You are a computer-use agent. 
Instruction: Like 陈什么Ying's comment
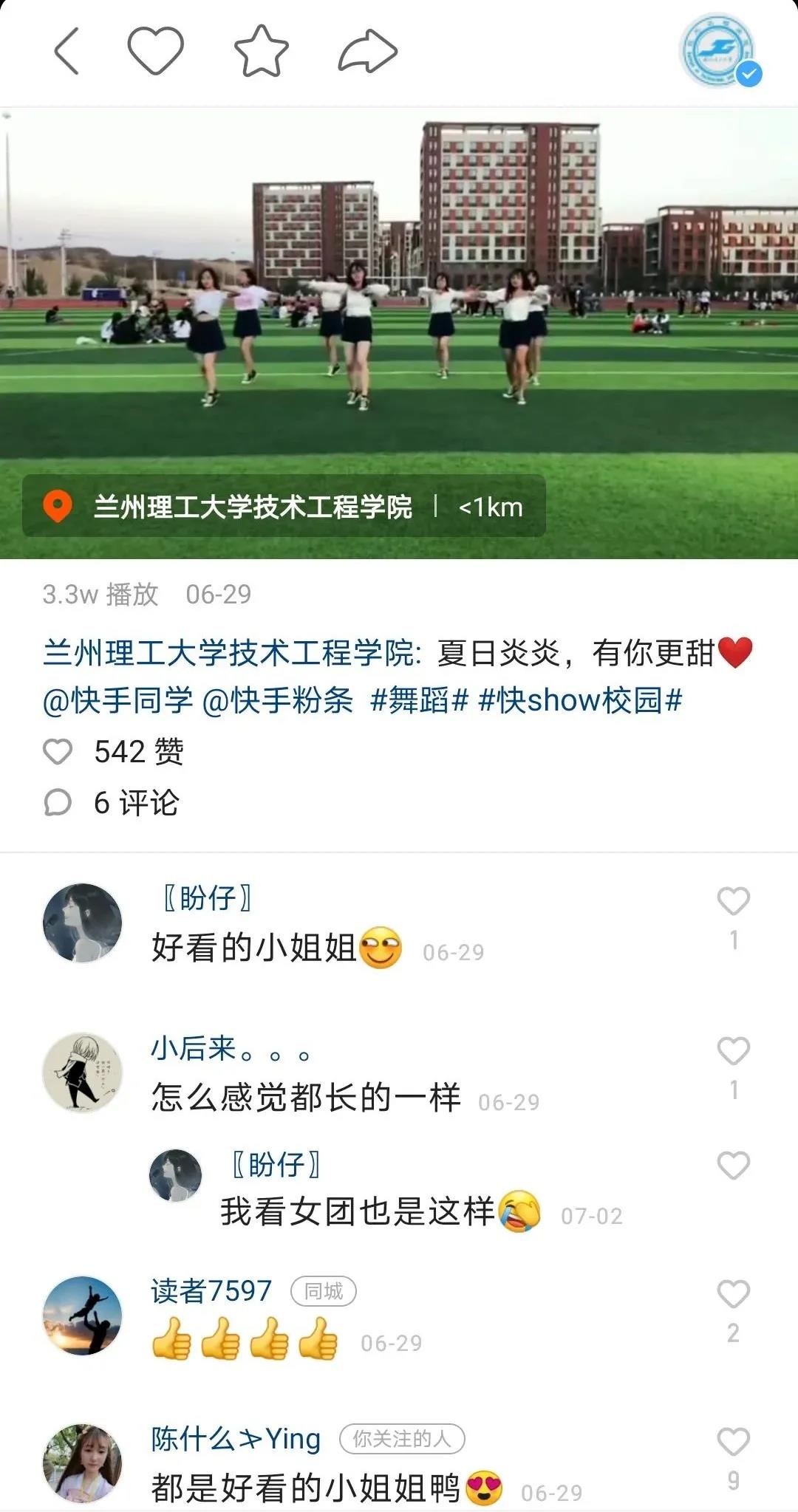point(733,1442)
